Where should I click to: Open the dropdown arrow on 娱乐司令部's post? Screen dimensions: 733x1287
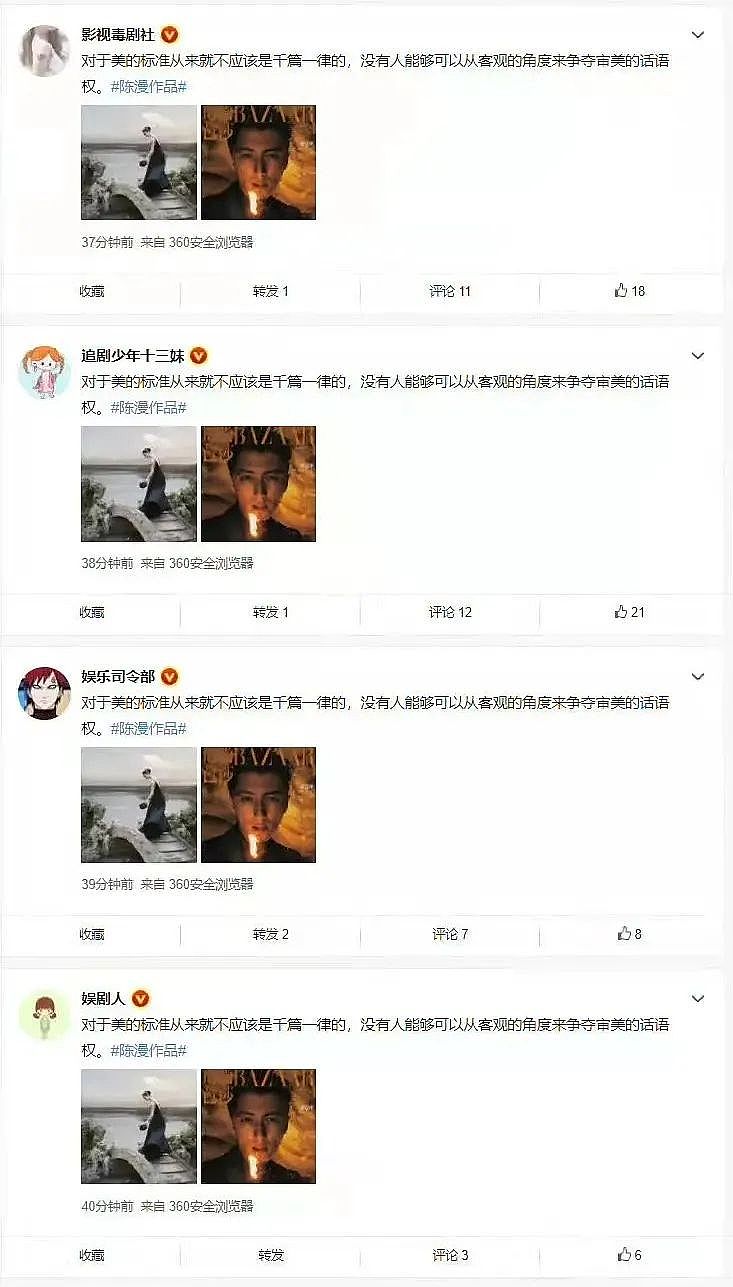[x=698, y=677]
